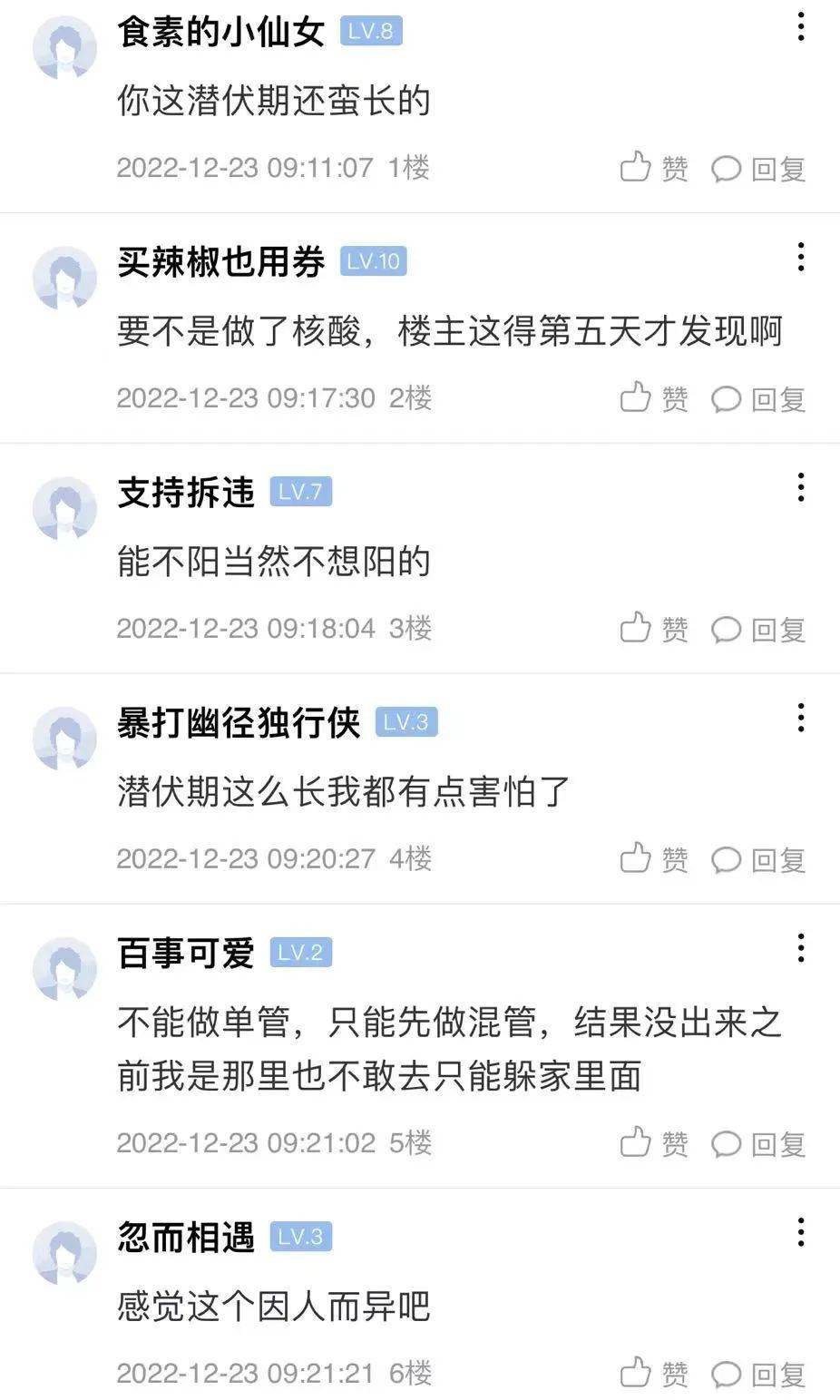
Task: Reply to 忽而相遇's comment
Action: [x=758, y=1375]
